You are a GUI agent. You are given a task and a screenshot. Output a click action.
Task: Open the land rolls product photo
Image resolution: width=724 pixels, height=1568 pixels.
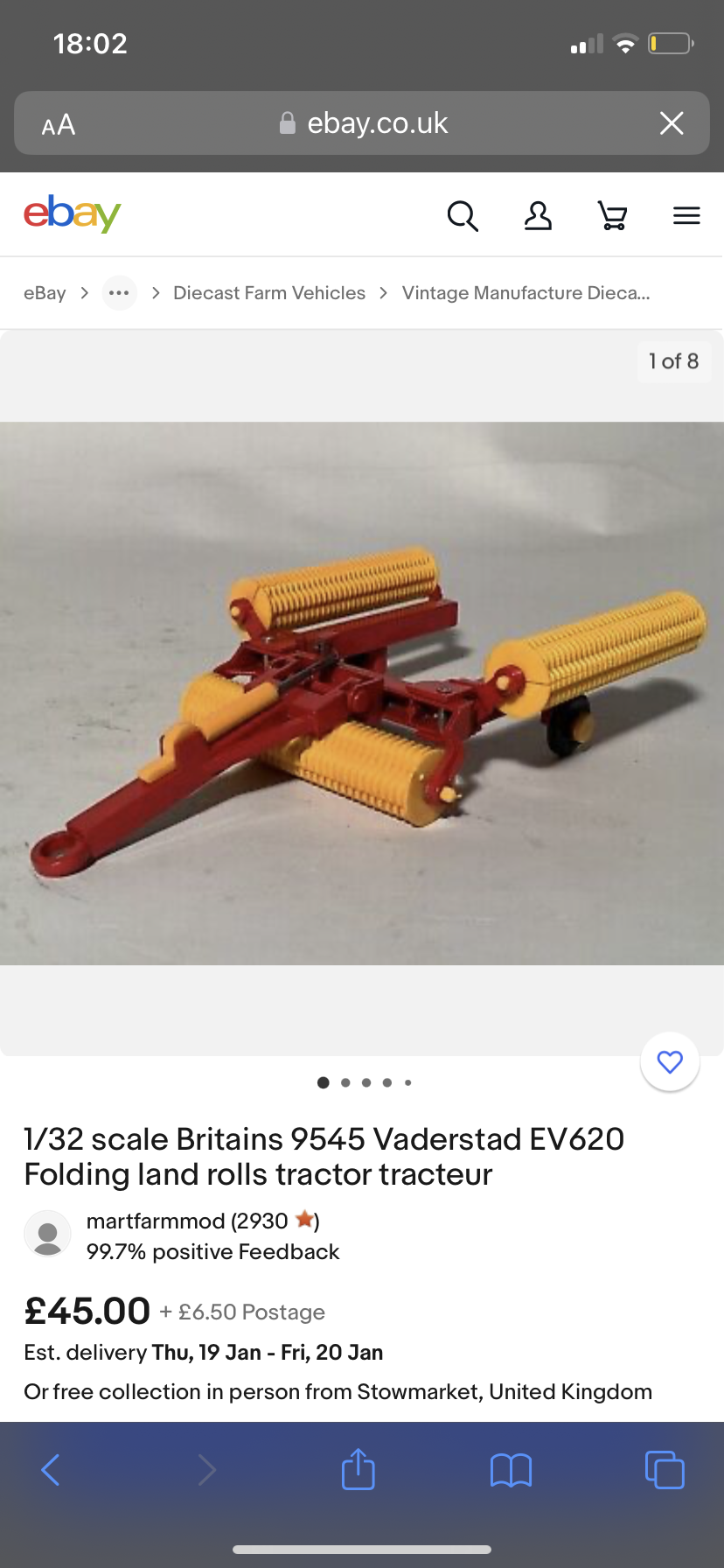362,693
